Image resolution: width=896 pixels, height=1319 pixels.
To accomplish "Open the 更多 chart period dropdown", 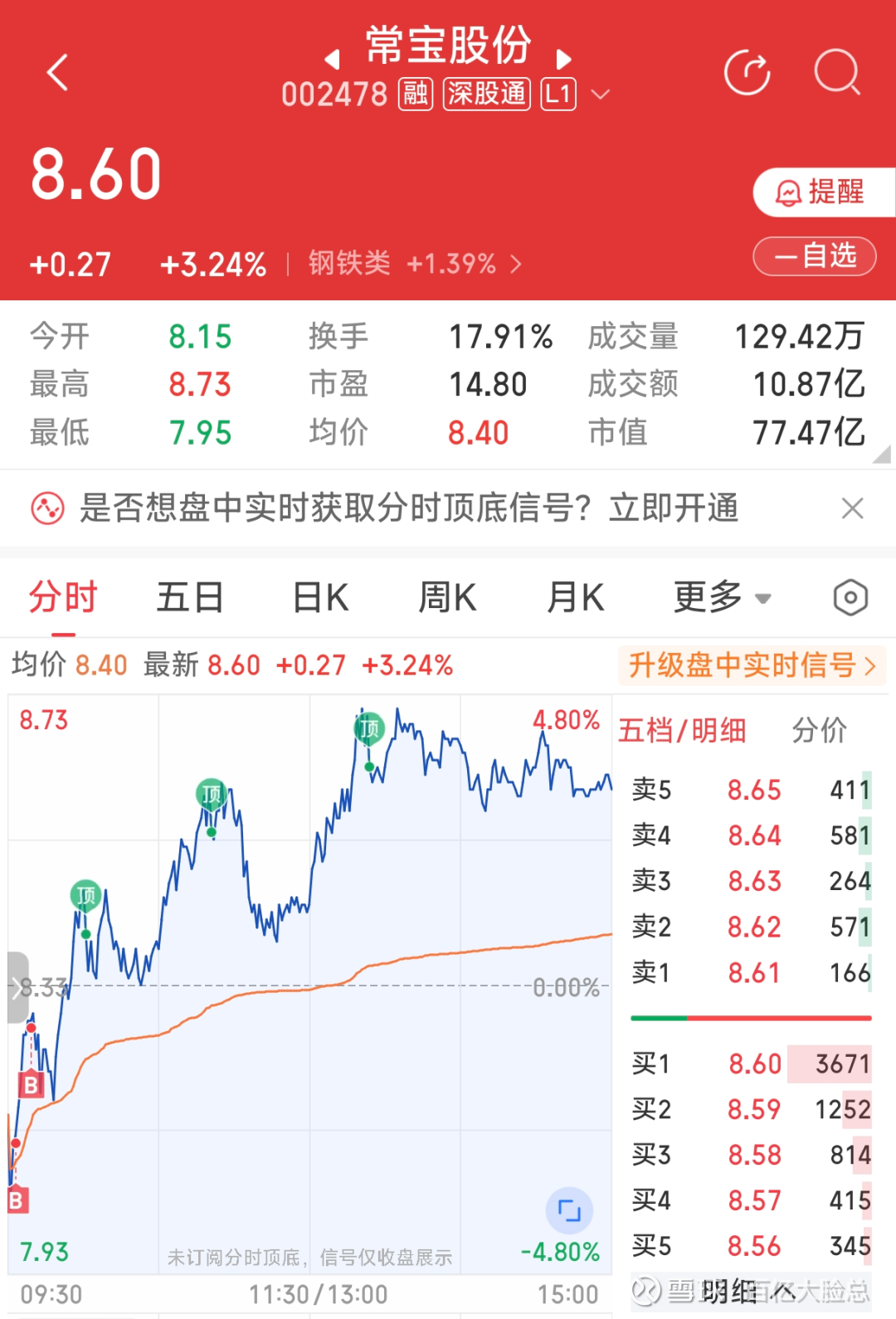I will (x=722, y=597).
